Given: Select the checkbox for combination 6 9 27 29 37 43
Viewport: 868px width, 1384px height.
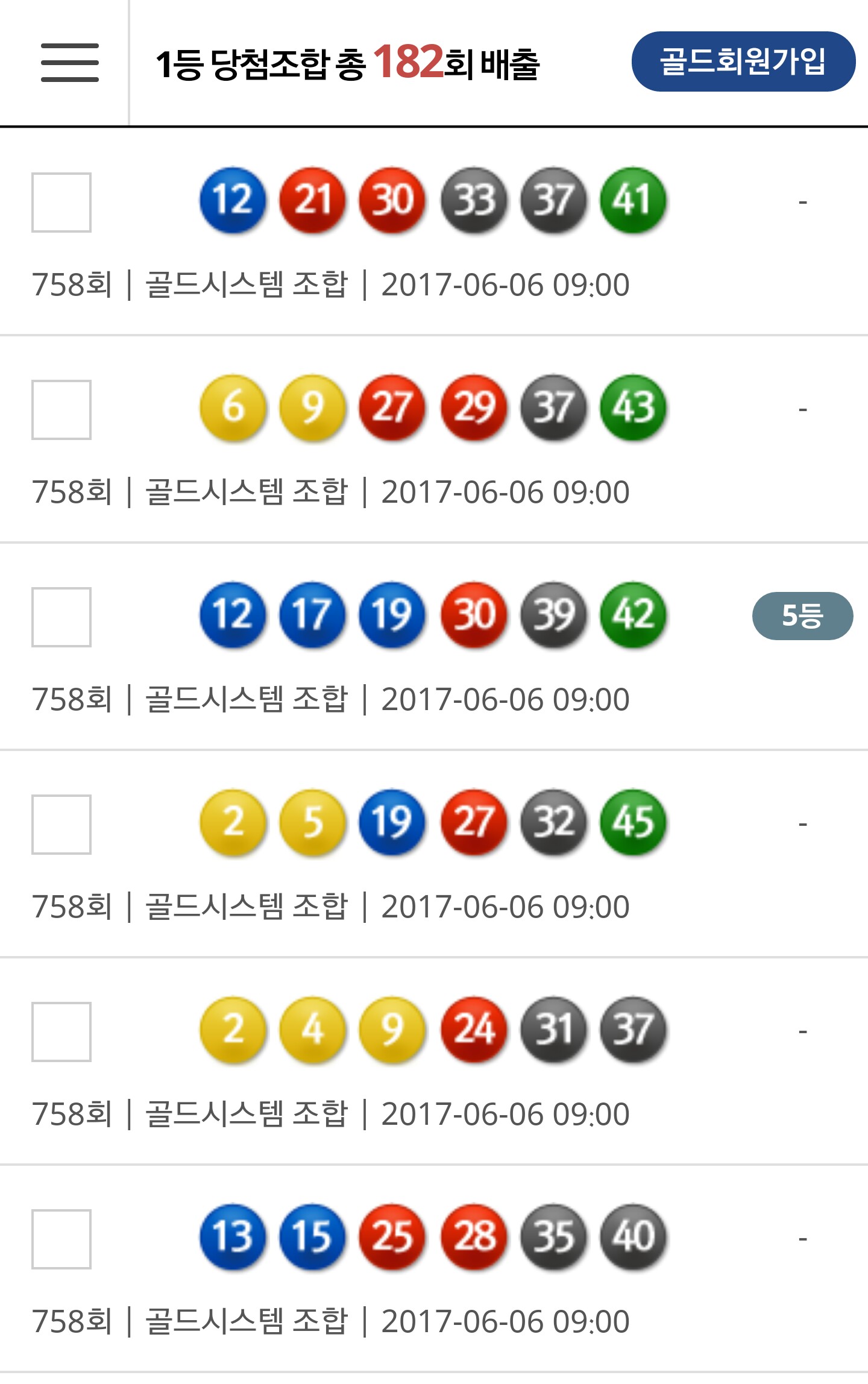Looking at the screenshot, I should pyautogui.click(x=61, y=410).
